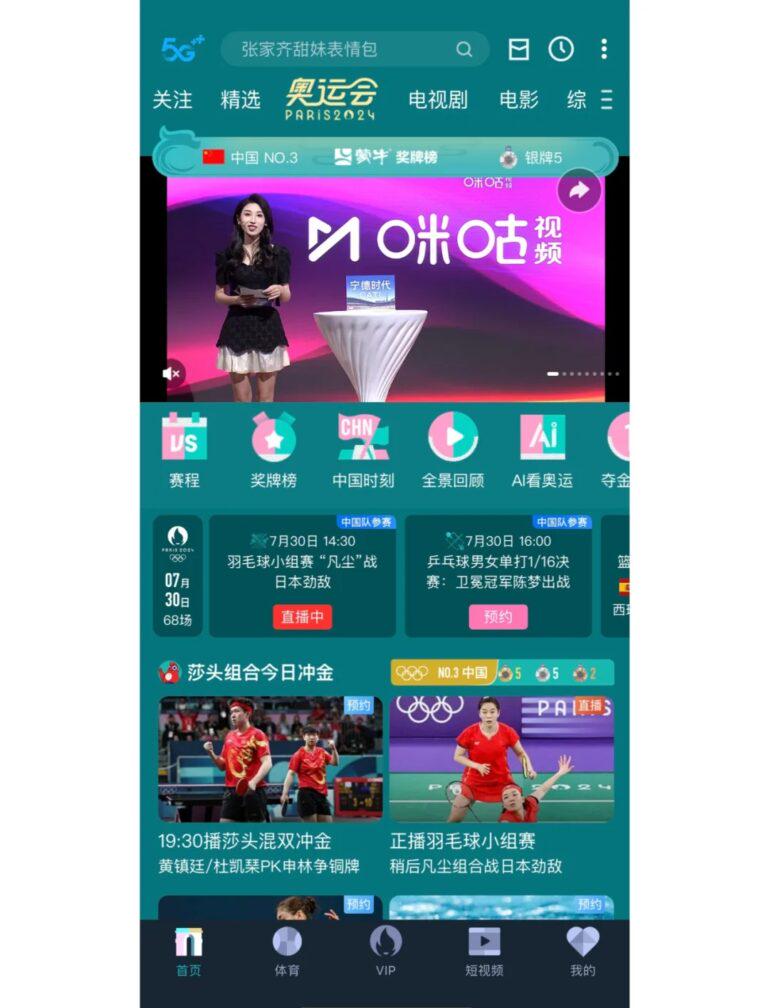The width and height of the screenshot is (769, 1008).
Task: Open the 赛程 schedule shortcut
Action: pos(184,450)
